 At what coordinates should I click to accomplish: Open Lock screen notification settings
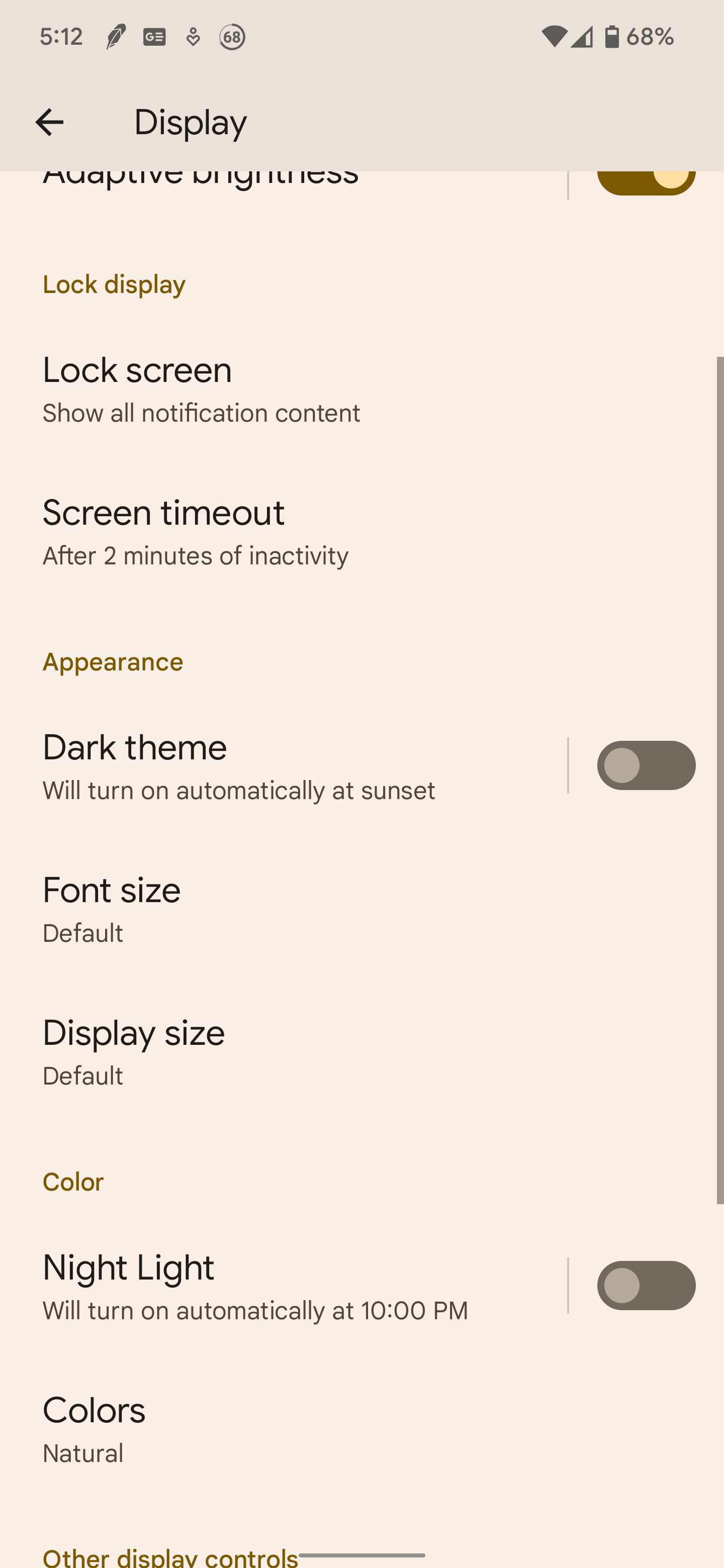point(201,388)
